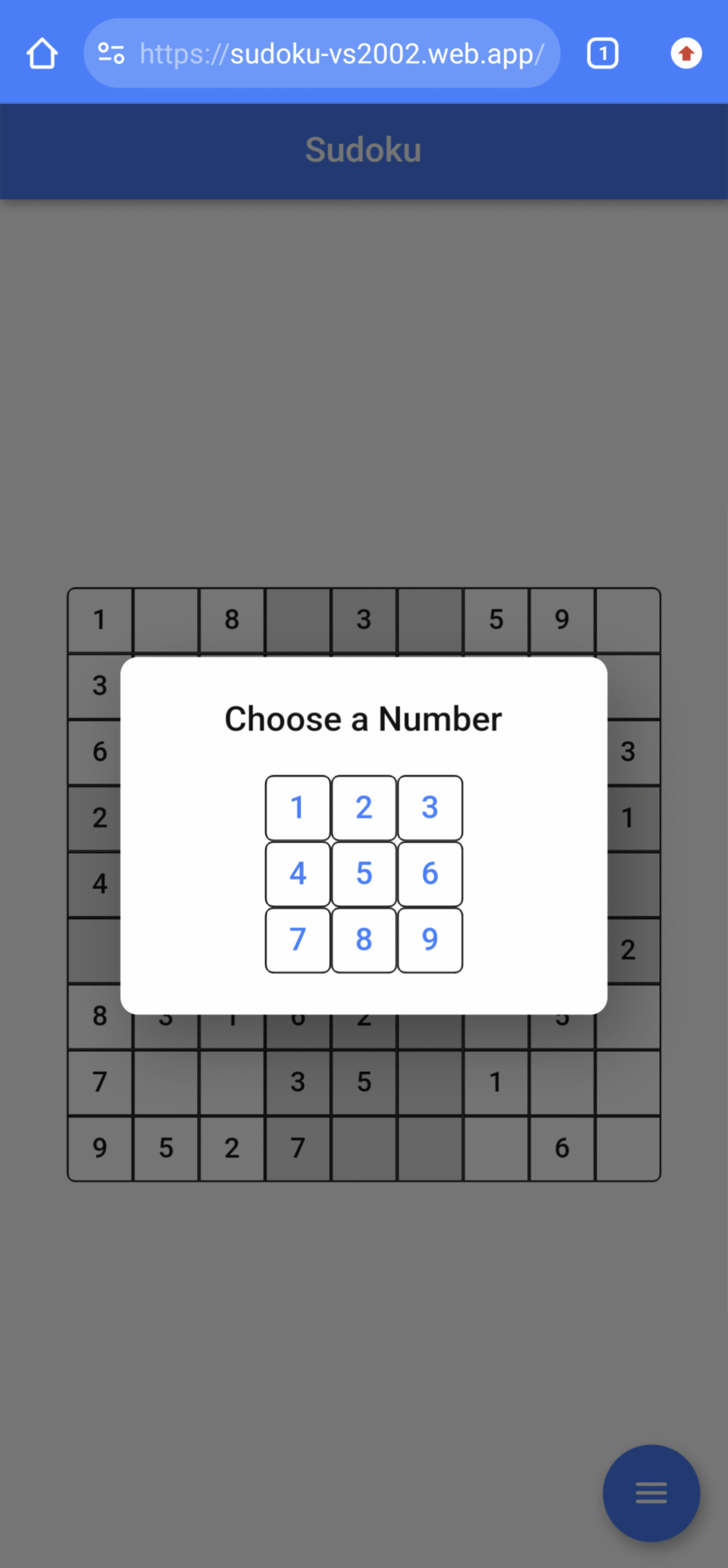Choose number 1 in the dialog
The height and width of the screenshot is (1568, 728).
click(x=298, y=807)
